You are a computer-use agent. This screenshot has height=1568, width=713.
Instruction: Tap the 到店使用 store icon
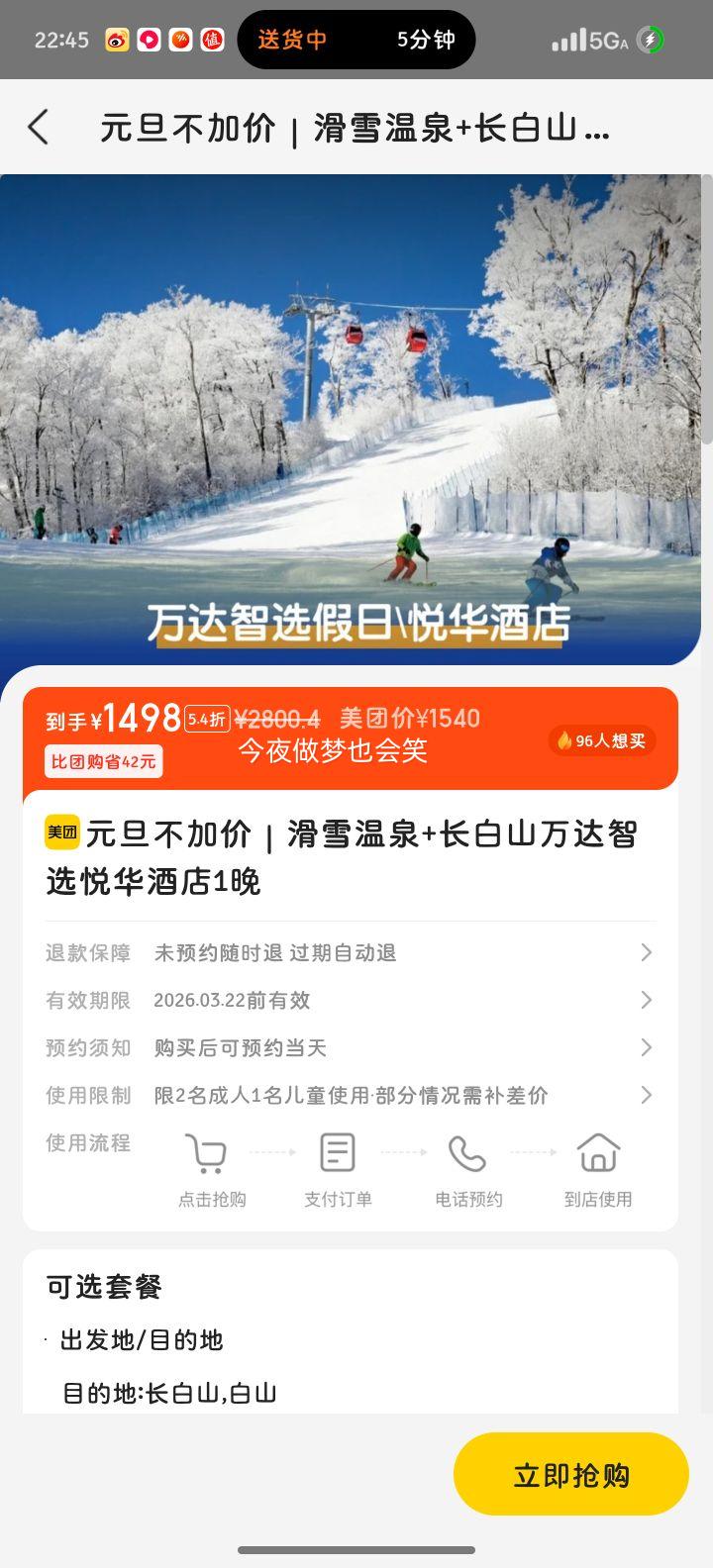[596, 1151]
